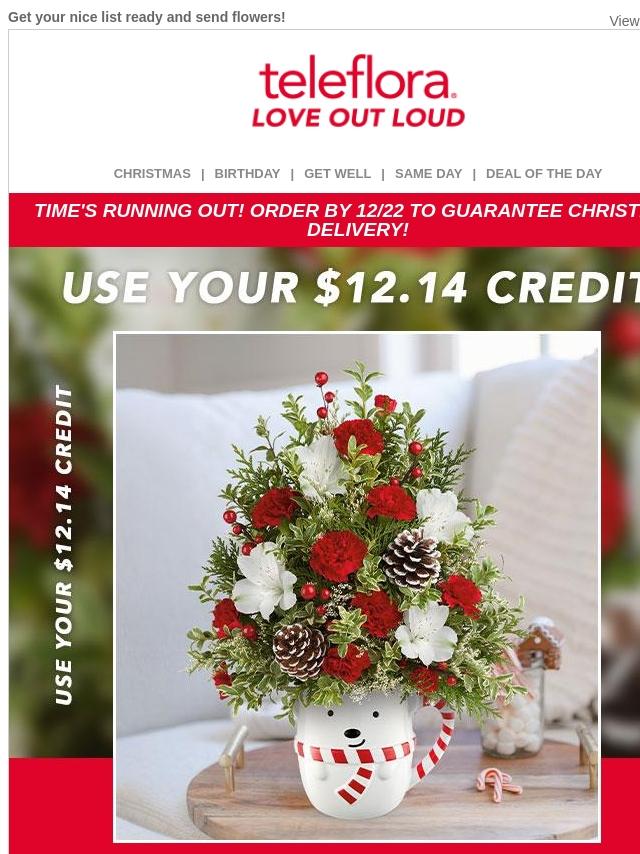Open the polar bear mug bouquet image

(357, 586)
